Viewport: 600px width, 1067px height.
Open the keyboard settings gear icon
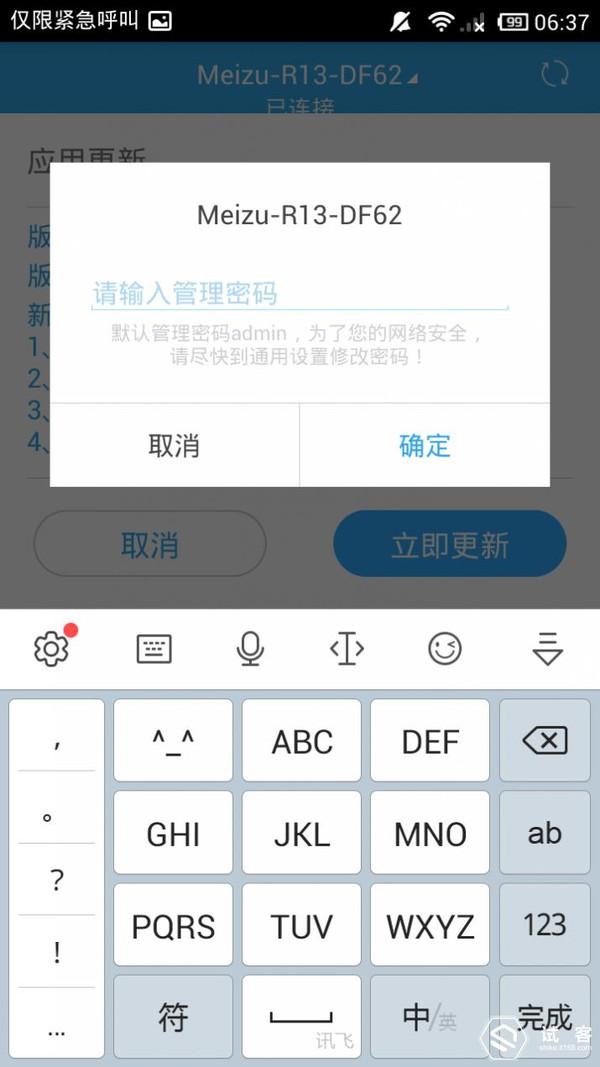click(x=52, y=649)
